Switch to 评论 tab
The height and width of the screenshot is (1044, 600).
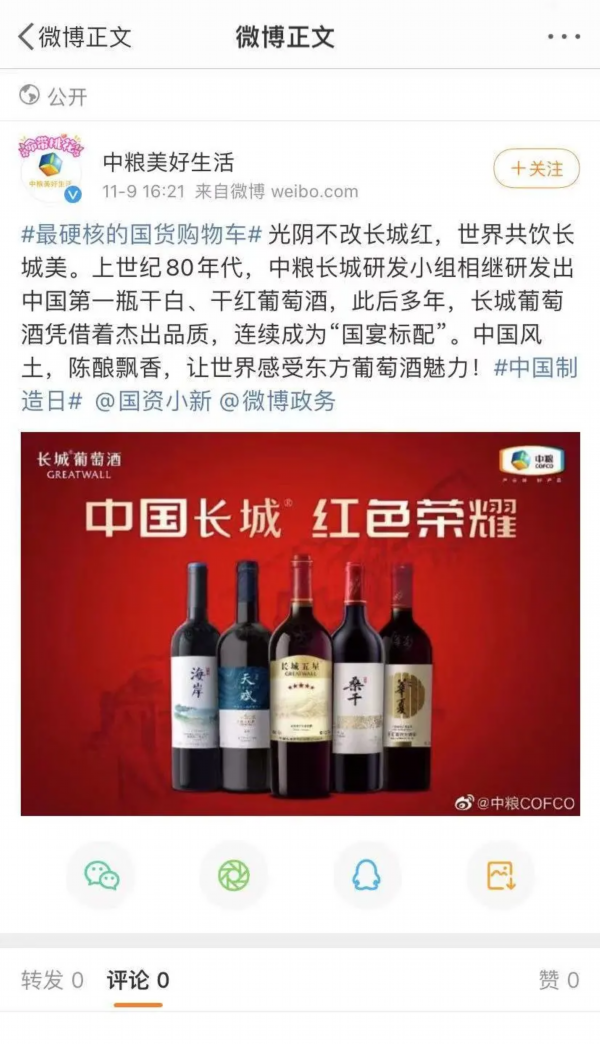pos(138,980)
